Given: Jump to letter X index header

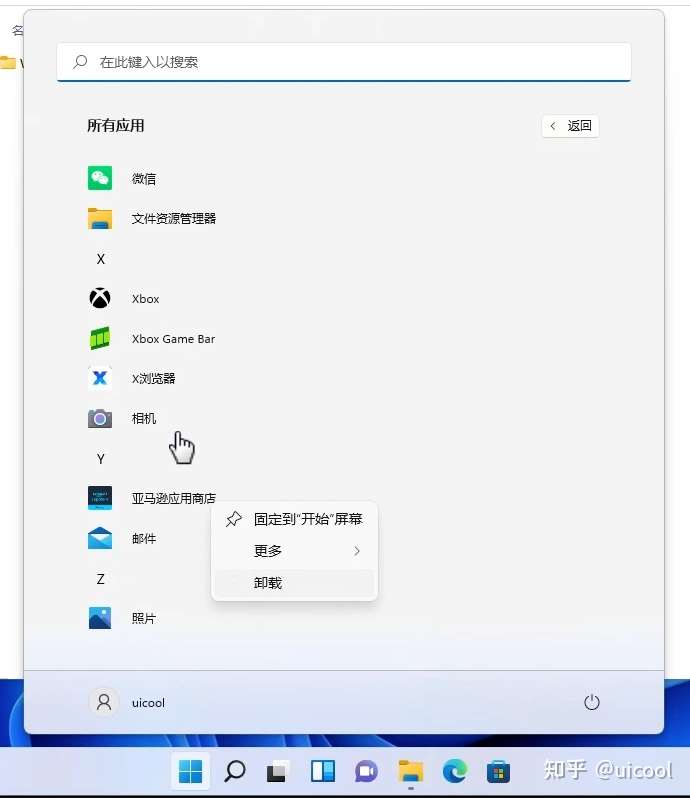Looking at the screenshot, I should point(100,259).
